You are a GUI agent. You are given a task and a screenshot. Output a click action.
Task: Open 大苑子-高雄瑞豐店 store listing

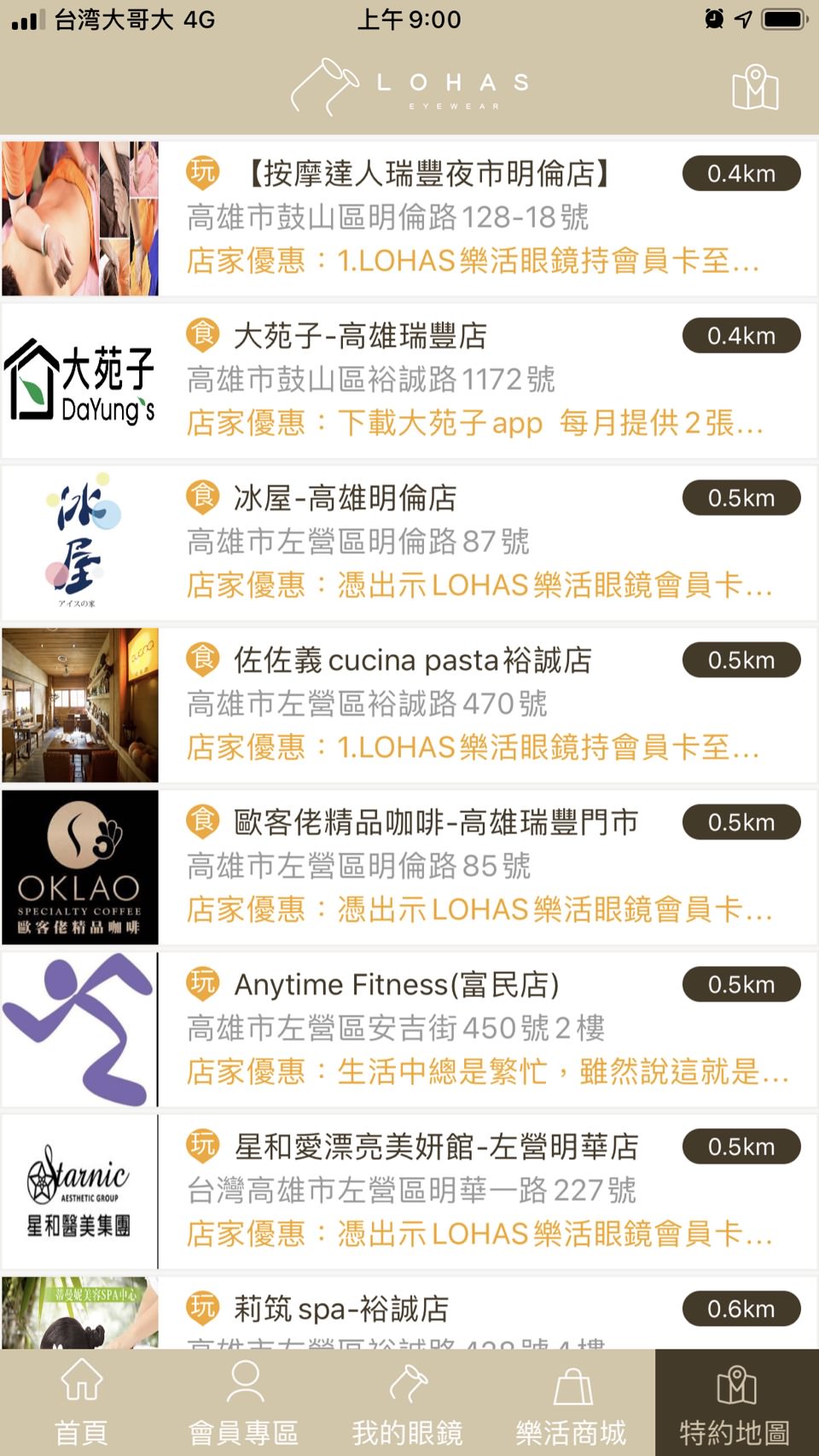[x=360, y=336]
